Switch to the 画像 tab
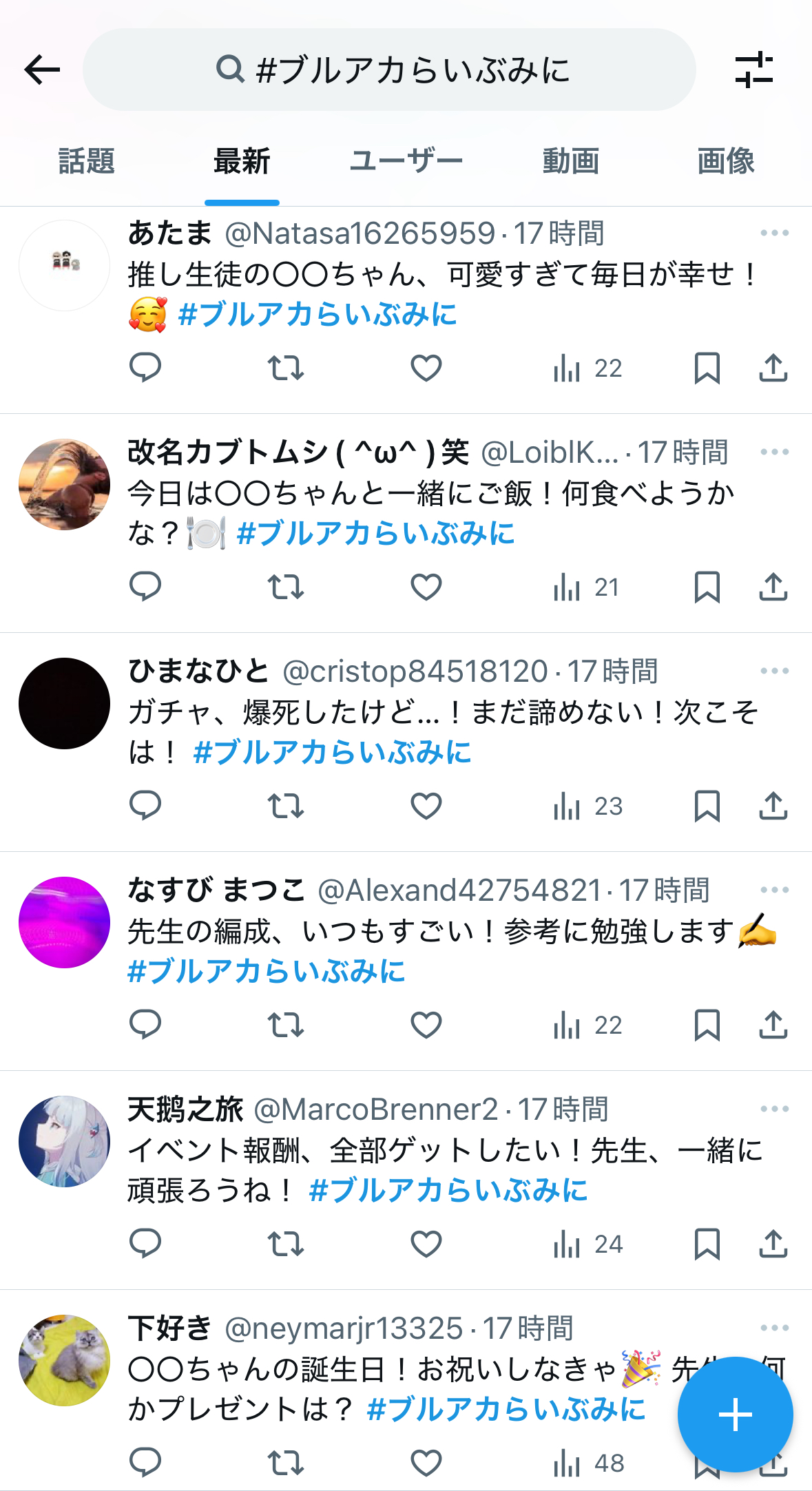The width and height of the screenshot is (812, 1491). (726, 162)
